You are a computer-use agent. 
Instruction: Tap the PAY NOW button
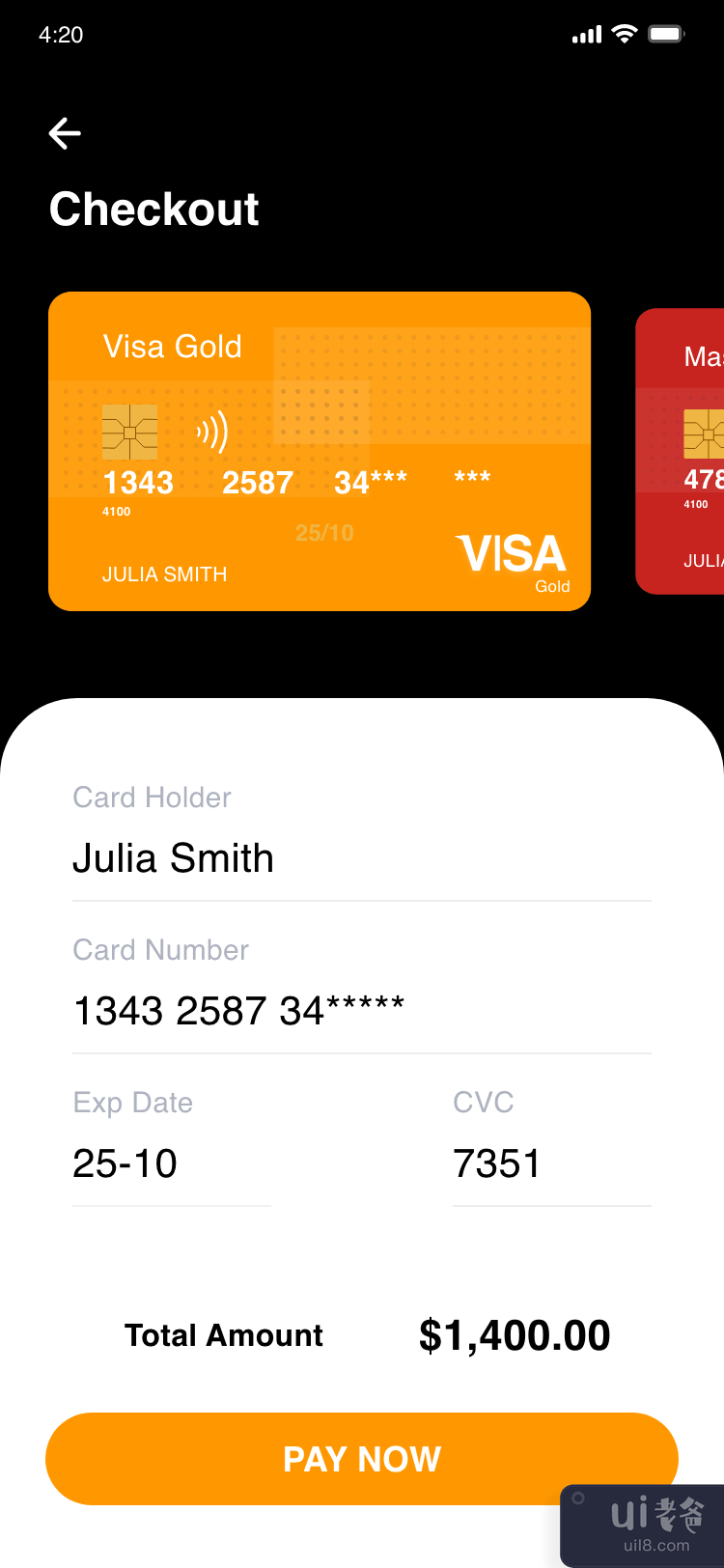pos(361,1458)
